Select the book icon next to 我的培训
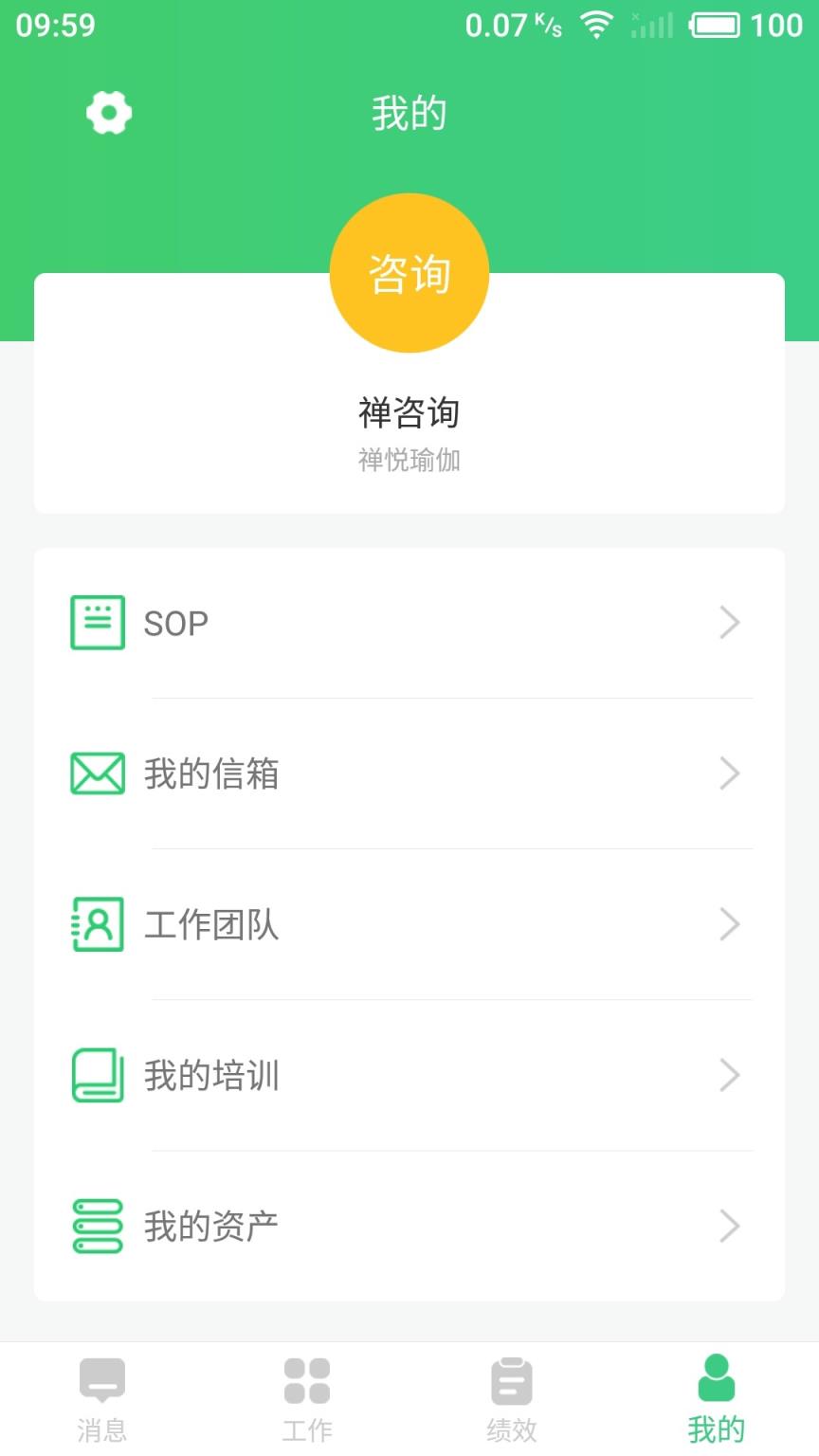 [x=98, y=1075]
